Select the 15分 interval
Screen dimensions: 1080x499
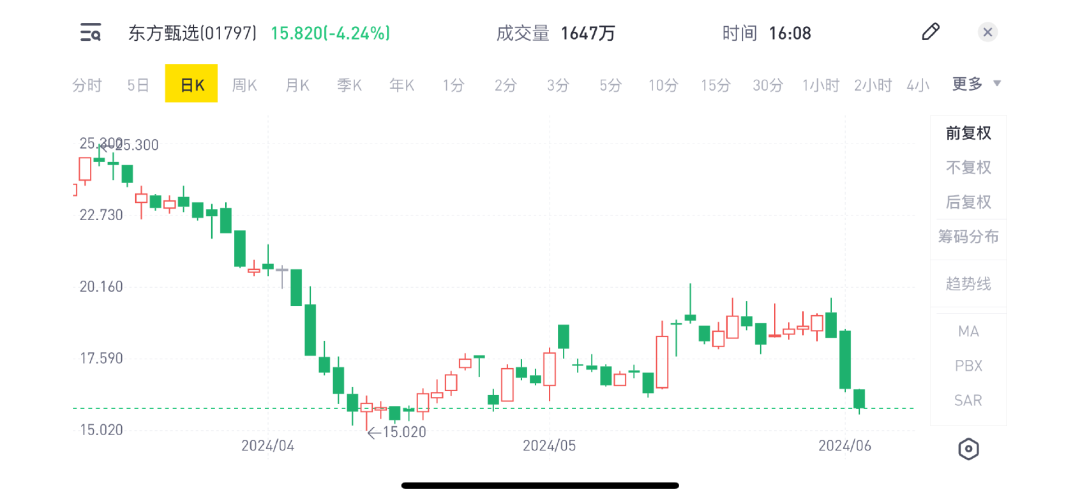click(x=715, y=85)
